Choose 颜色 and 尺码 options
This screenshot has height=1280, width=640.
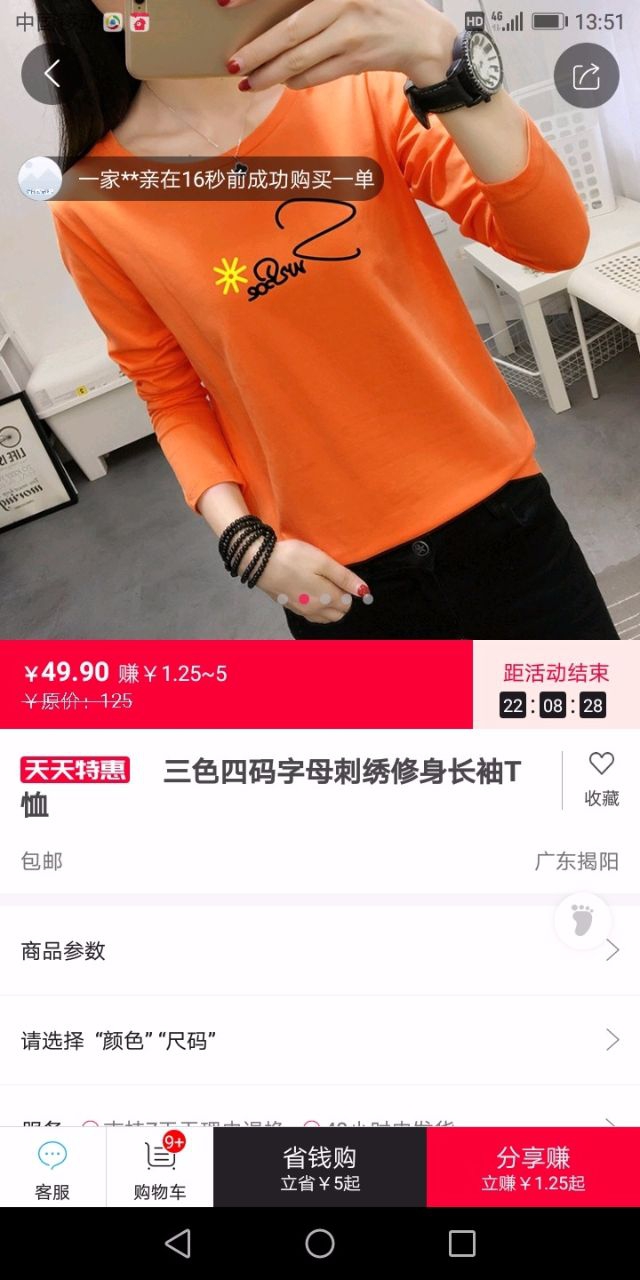tap(320, 1041)
